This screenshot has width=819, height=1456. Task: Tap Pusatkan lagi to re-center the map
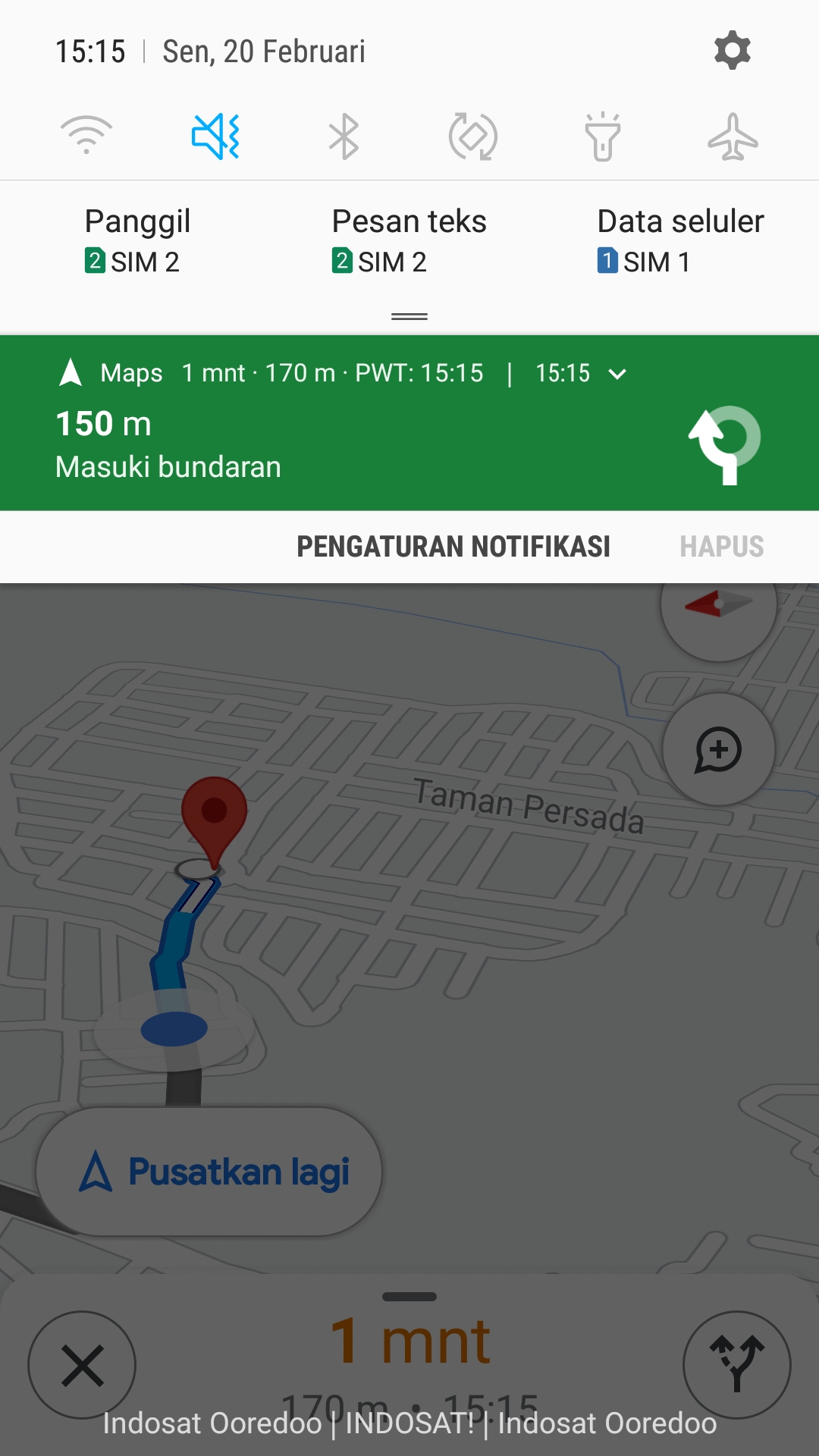click(x=209, y=1172)
